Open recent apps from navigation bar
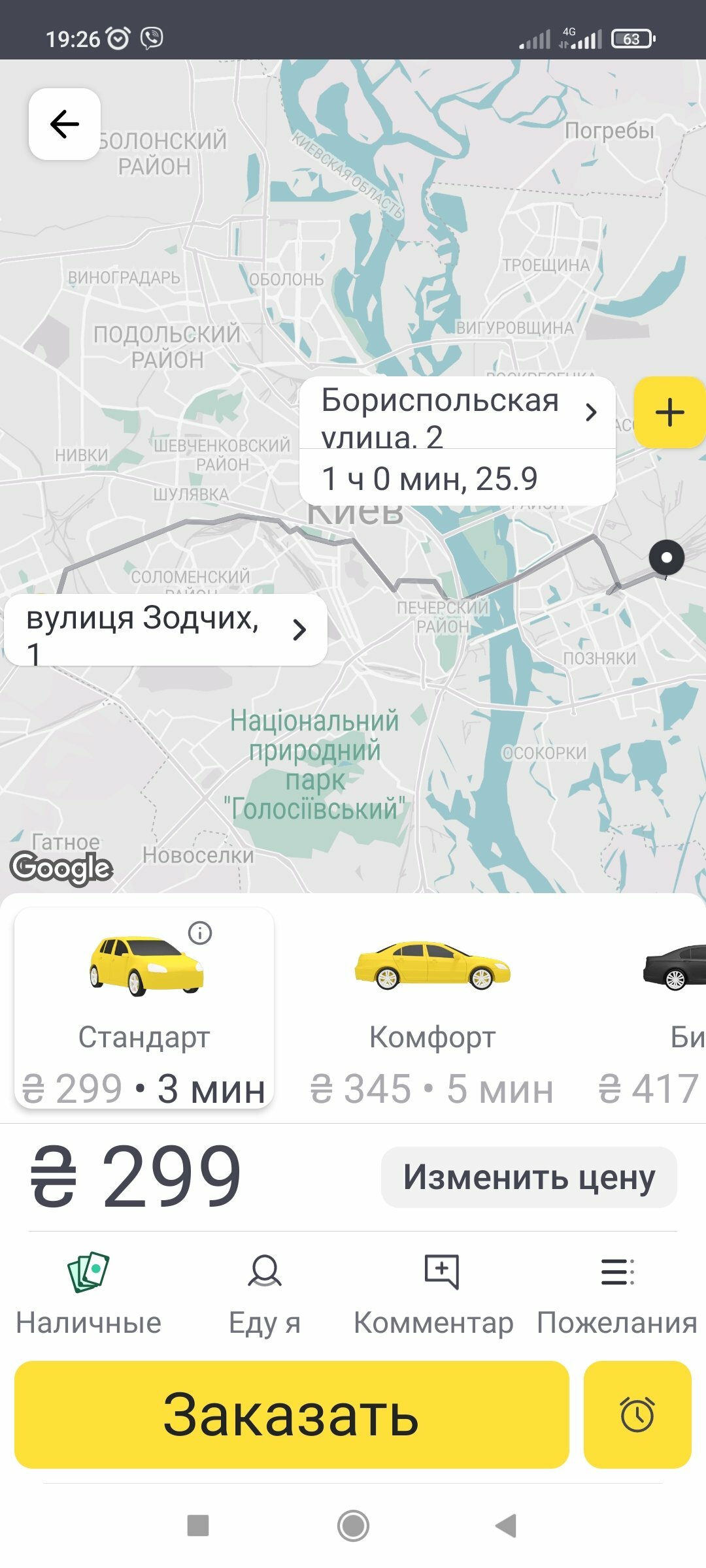 [198, 1526]
